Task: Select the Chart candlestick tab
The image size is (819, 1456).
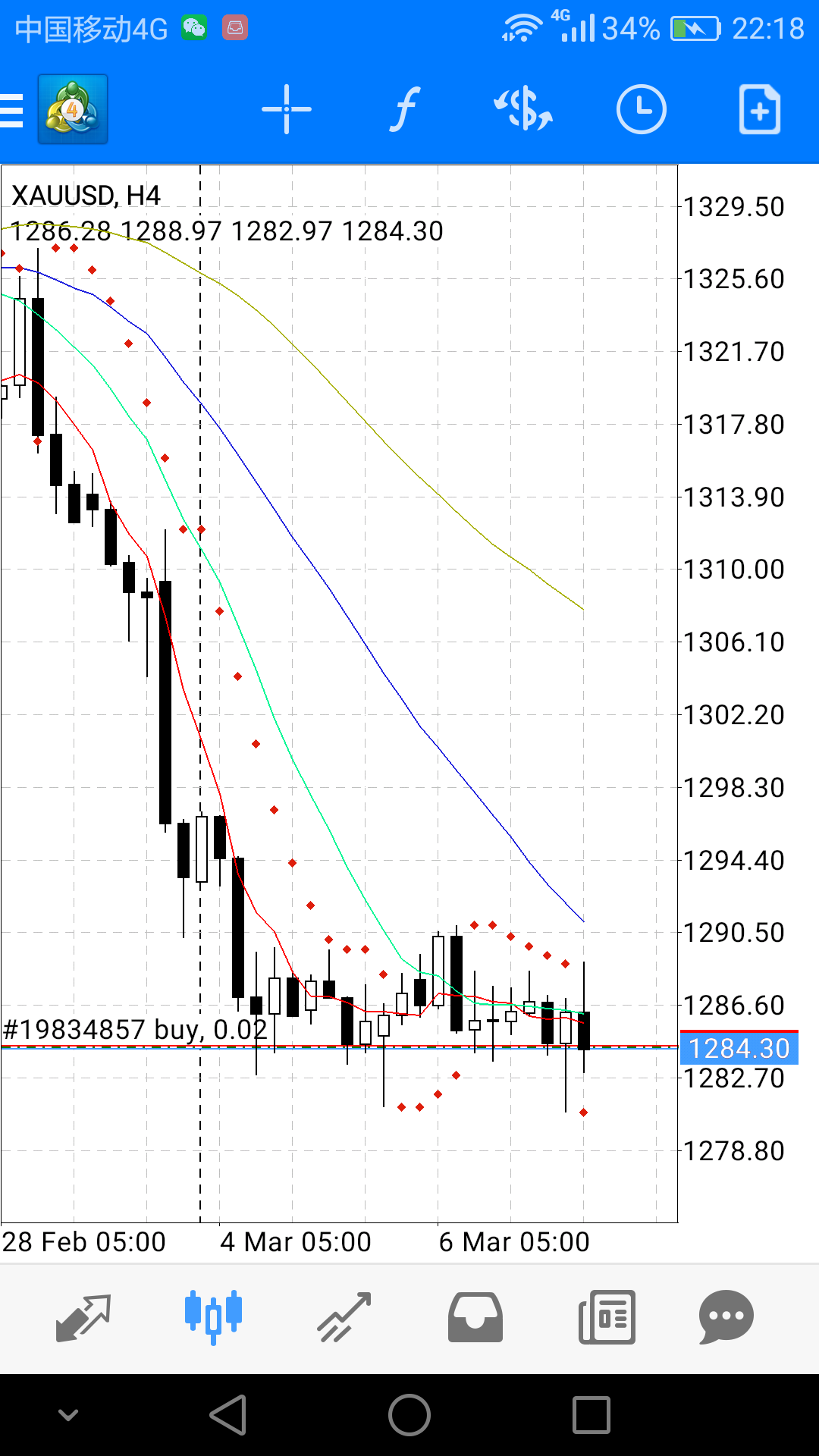Action: tap(213, 1318)
